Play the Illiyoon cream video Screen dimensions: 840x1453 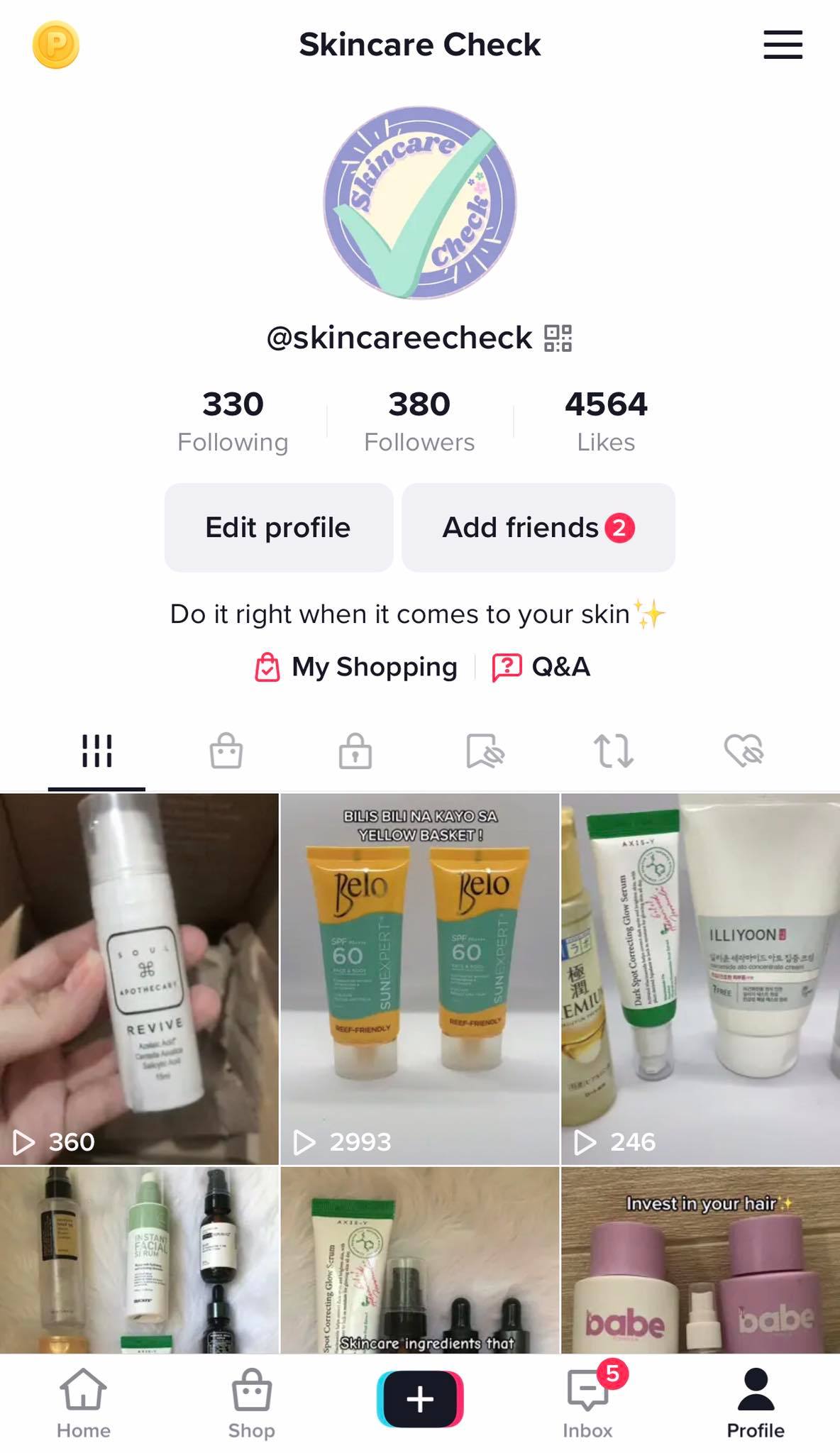(700, 979)
